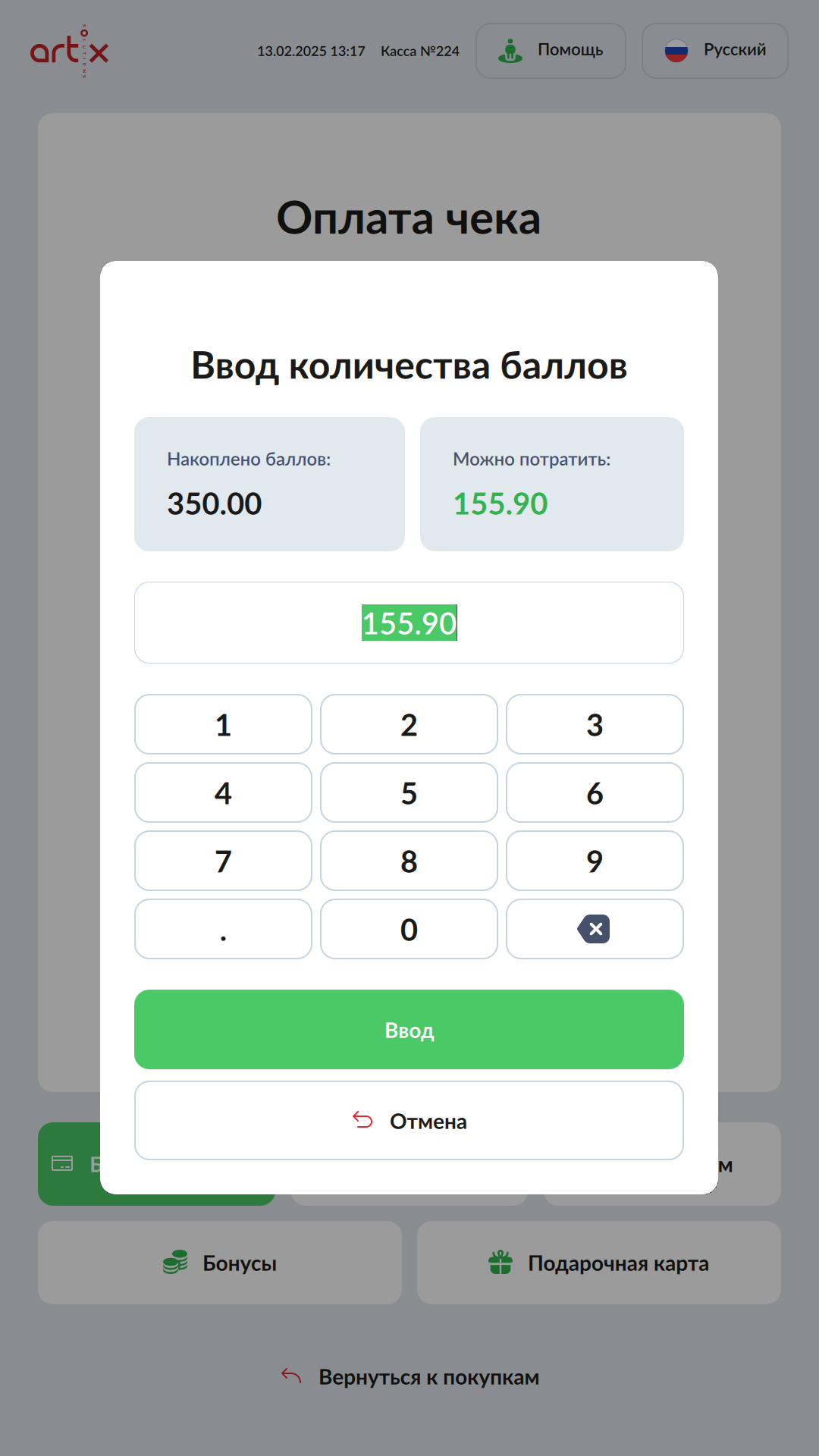Enter digit 2 on the keypad
The image size is (819, 1456).
pyautogui.click(x=409, y=724)
